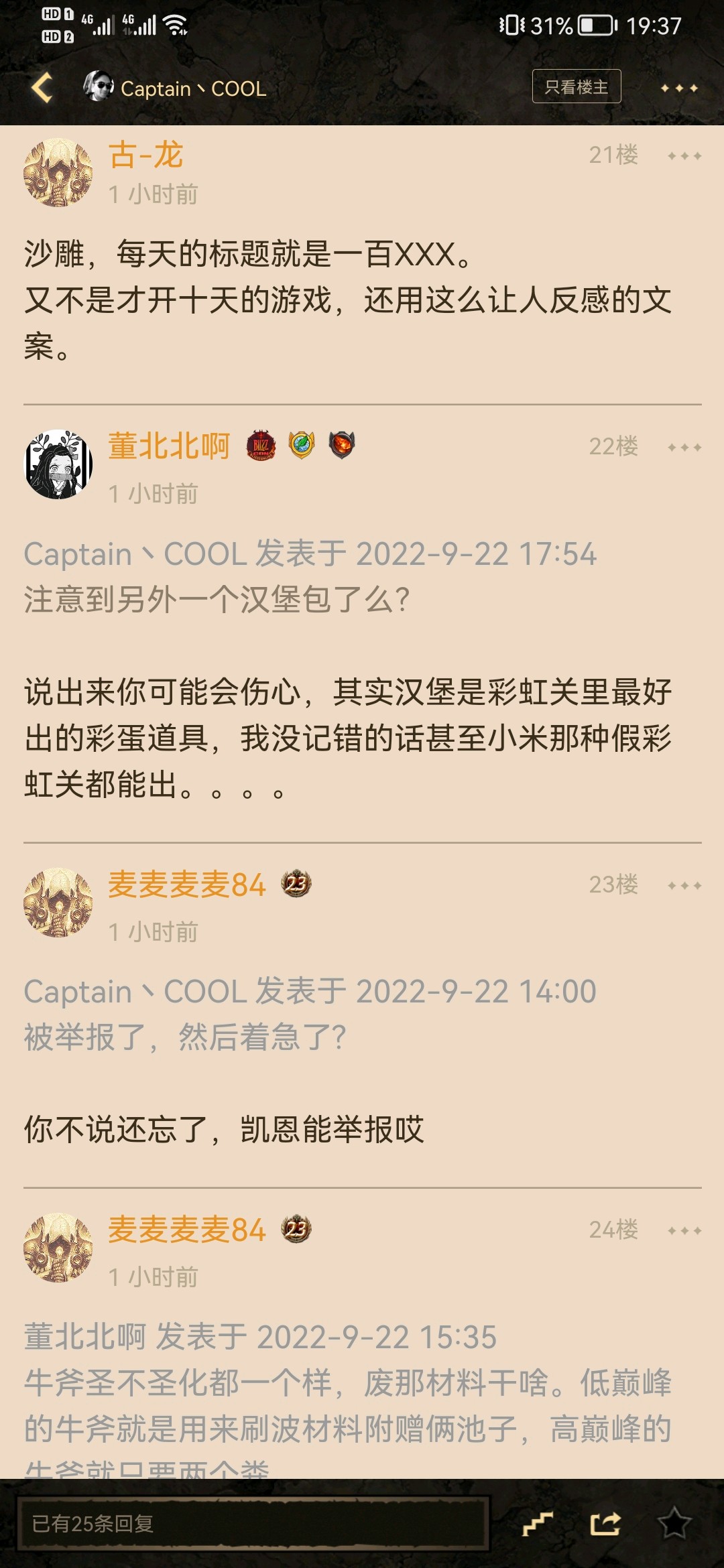Jump to a floor using the stairs icon
The height and width of the screenshot is (1568, 724).
(x=538, y=1524)
